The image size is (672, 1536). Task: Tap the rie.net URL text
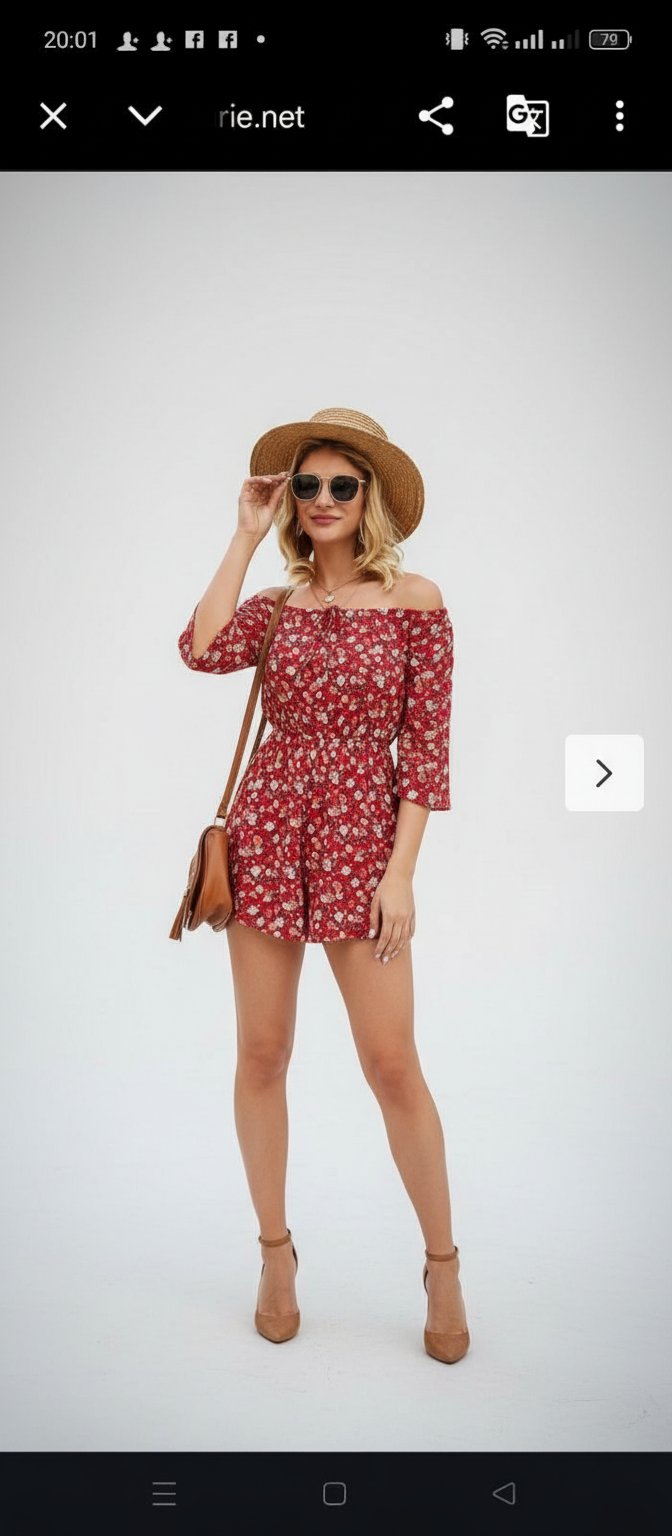(x=261, y=117)
